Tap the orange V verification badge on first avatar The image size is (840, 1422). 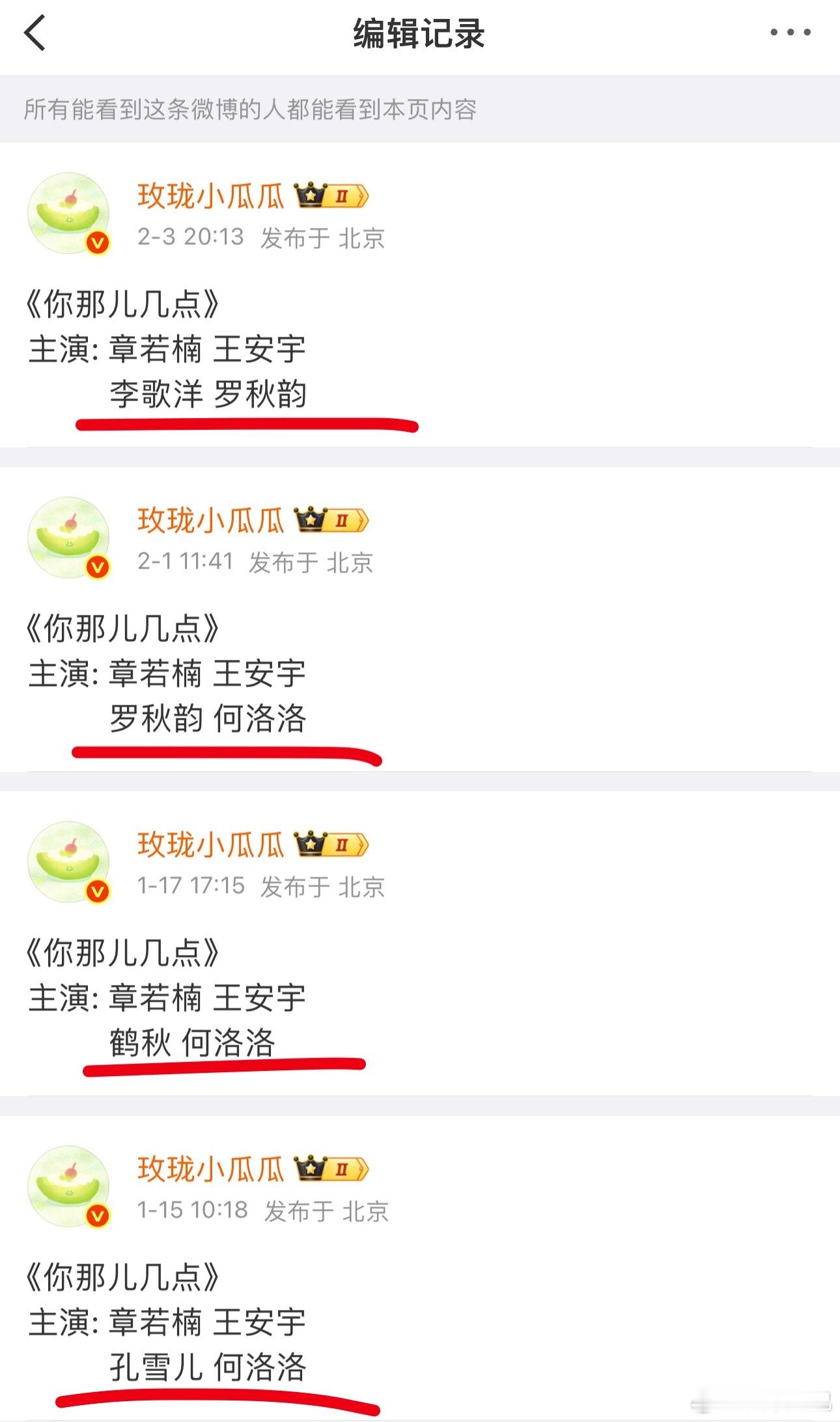point(96,241)
